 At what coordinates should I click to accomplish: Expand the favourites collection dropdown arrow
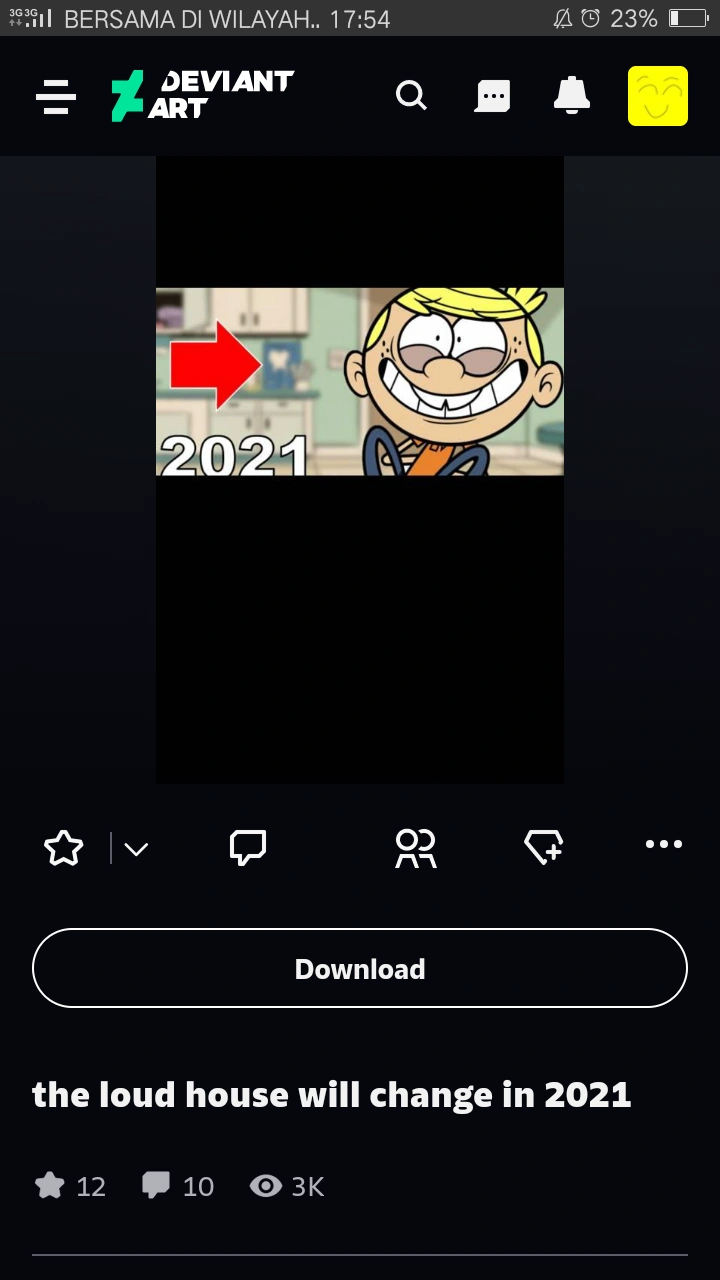(x=136, y=849)
